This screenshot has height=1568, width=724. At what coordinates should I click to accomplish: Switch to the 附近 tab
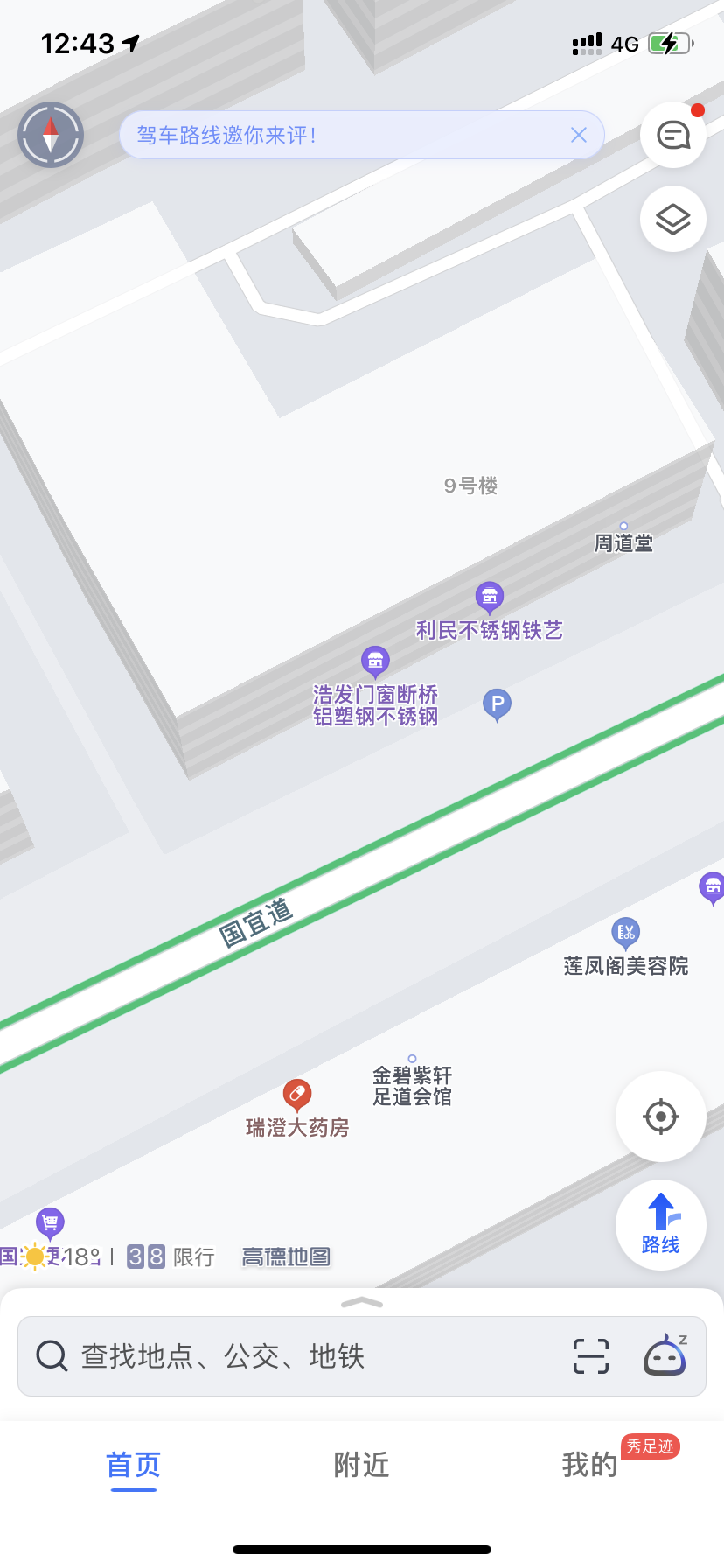(361, 1465)
